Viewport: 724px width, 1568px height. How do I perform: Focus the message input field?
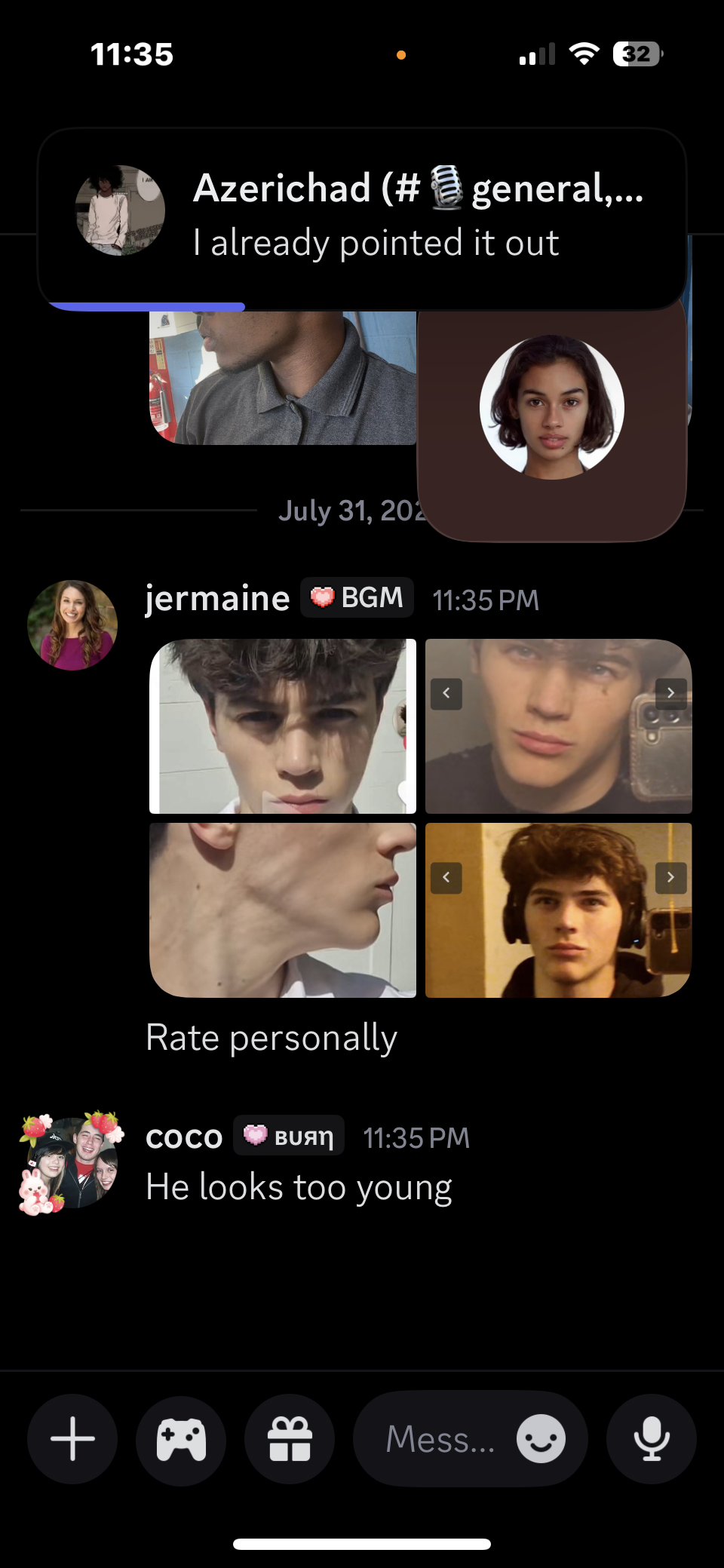point(437,1439)
